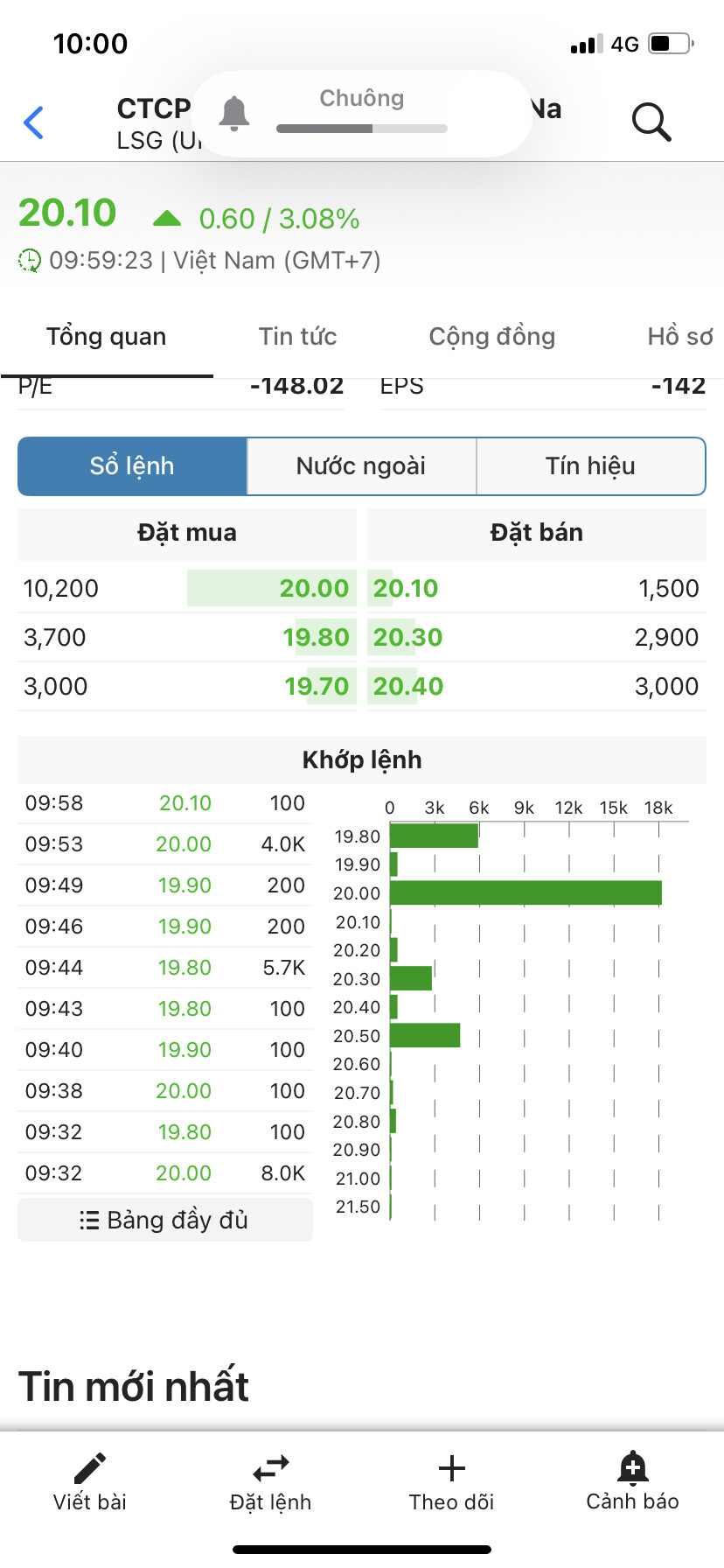Show the Tín hiệu segment
Screen dimensions: 724x1568
pos(590,466)
